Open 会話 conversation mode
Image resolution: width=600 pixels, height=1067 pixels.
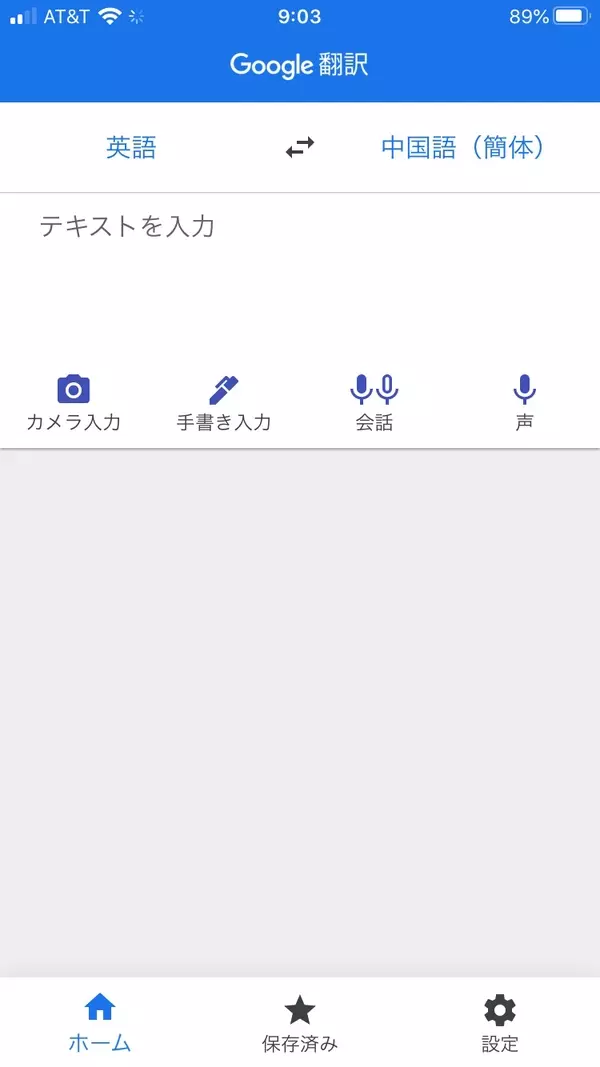tap(374, 403)
